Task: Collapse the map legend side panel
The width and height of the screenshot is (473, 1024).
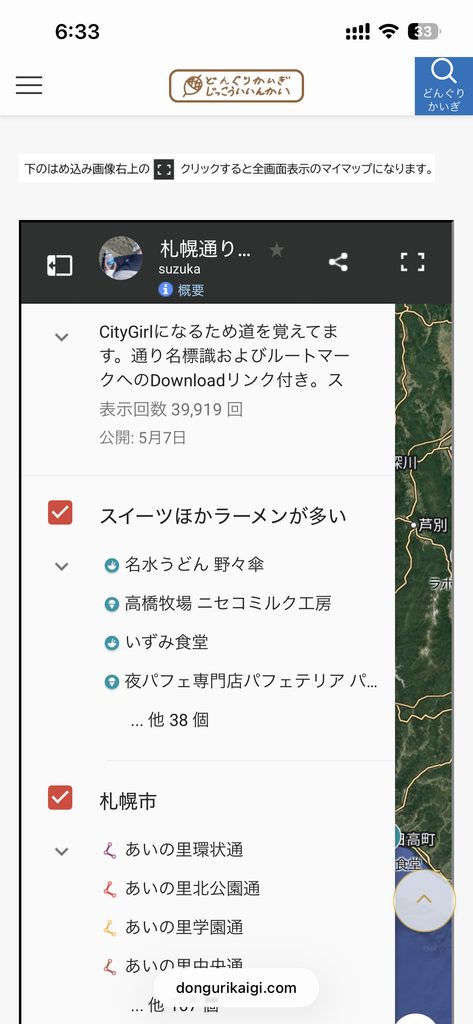Action: (x=59, y=265)
